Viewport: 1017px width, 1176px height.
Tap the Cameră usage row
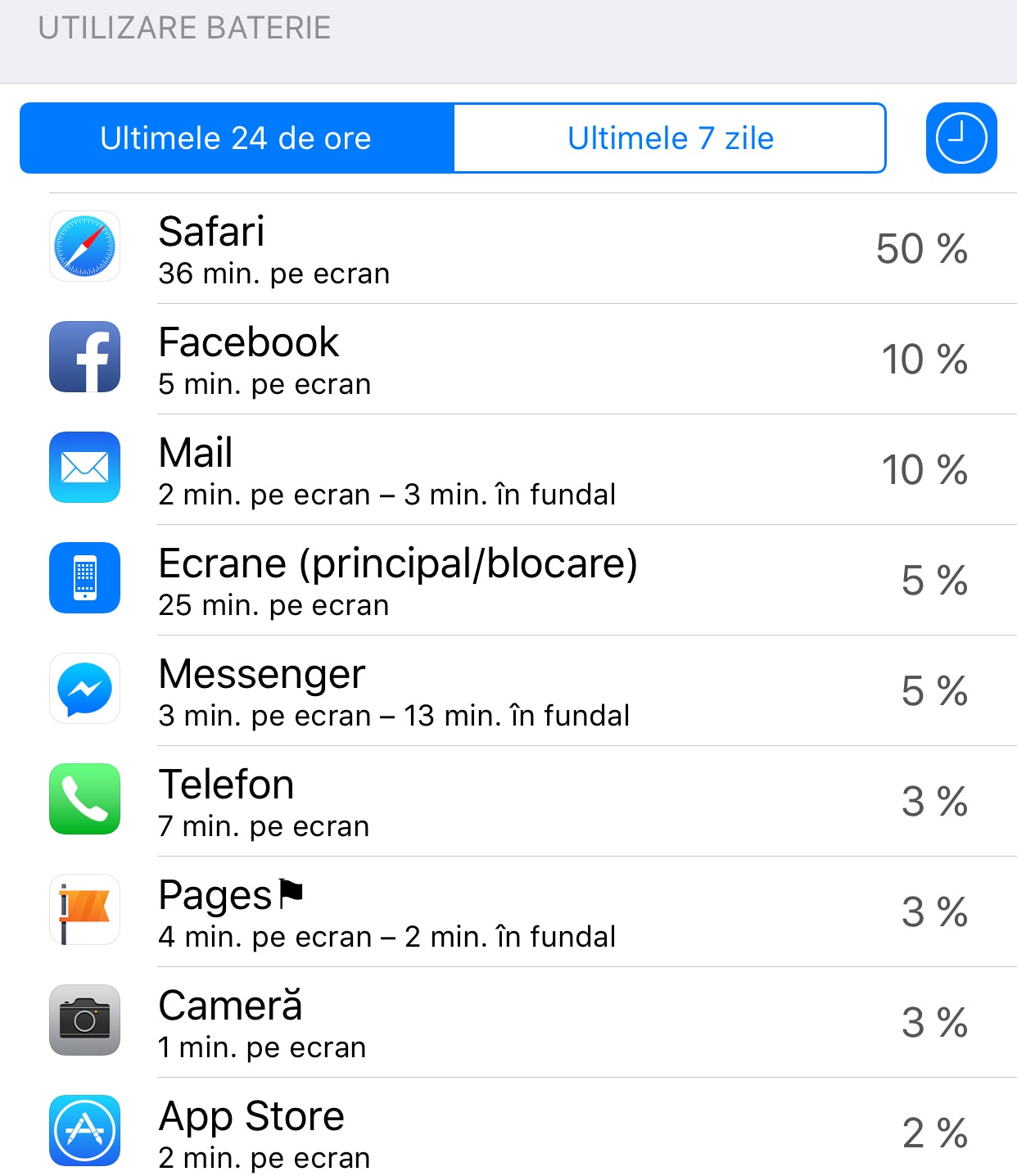click(508, 1023)
